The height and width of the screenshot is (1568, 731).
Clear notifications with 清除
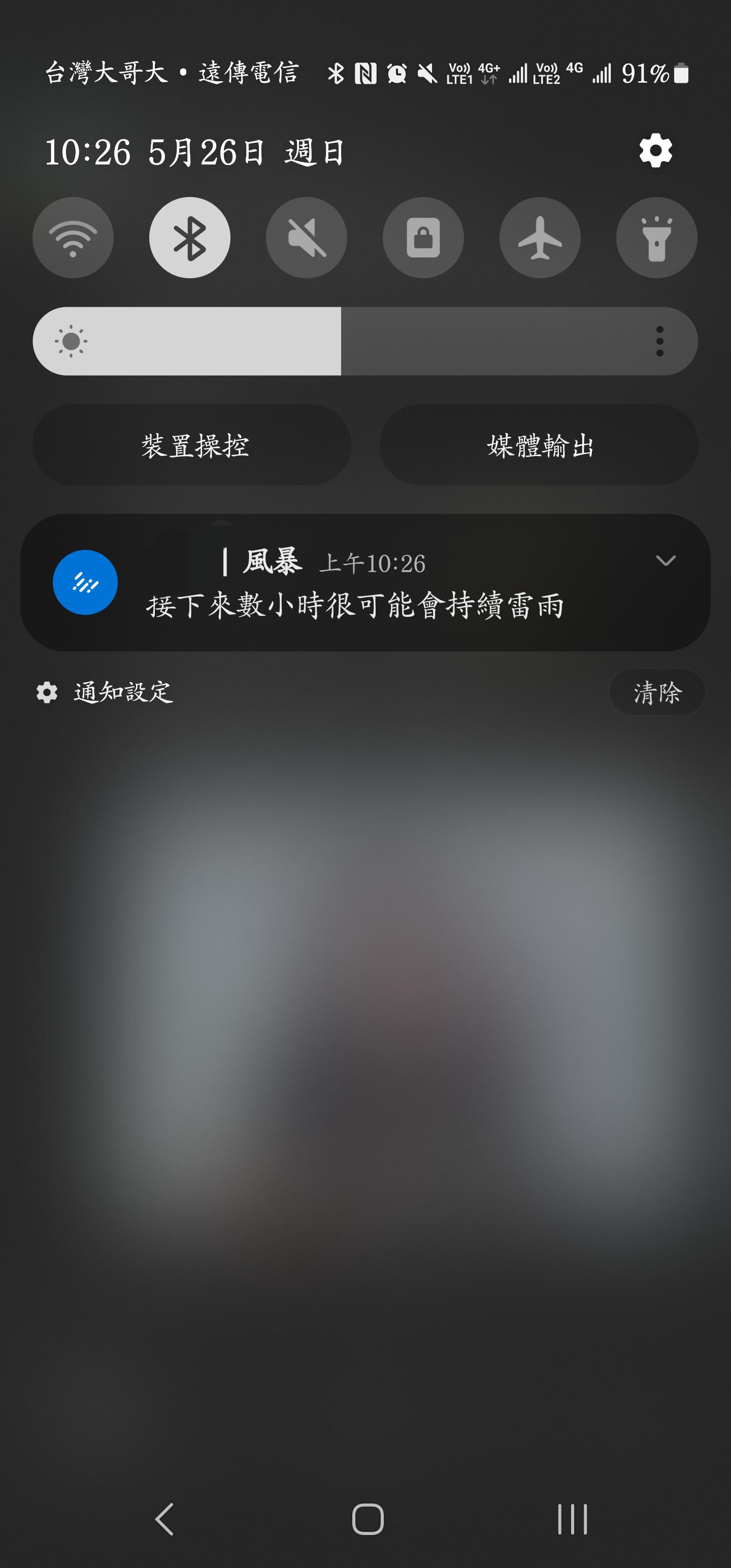click(657, 692)
